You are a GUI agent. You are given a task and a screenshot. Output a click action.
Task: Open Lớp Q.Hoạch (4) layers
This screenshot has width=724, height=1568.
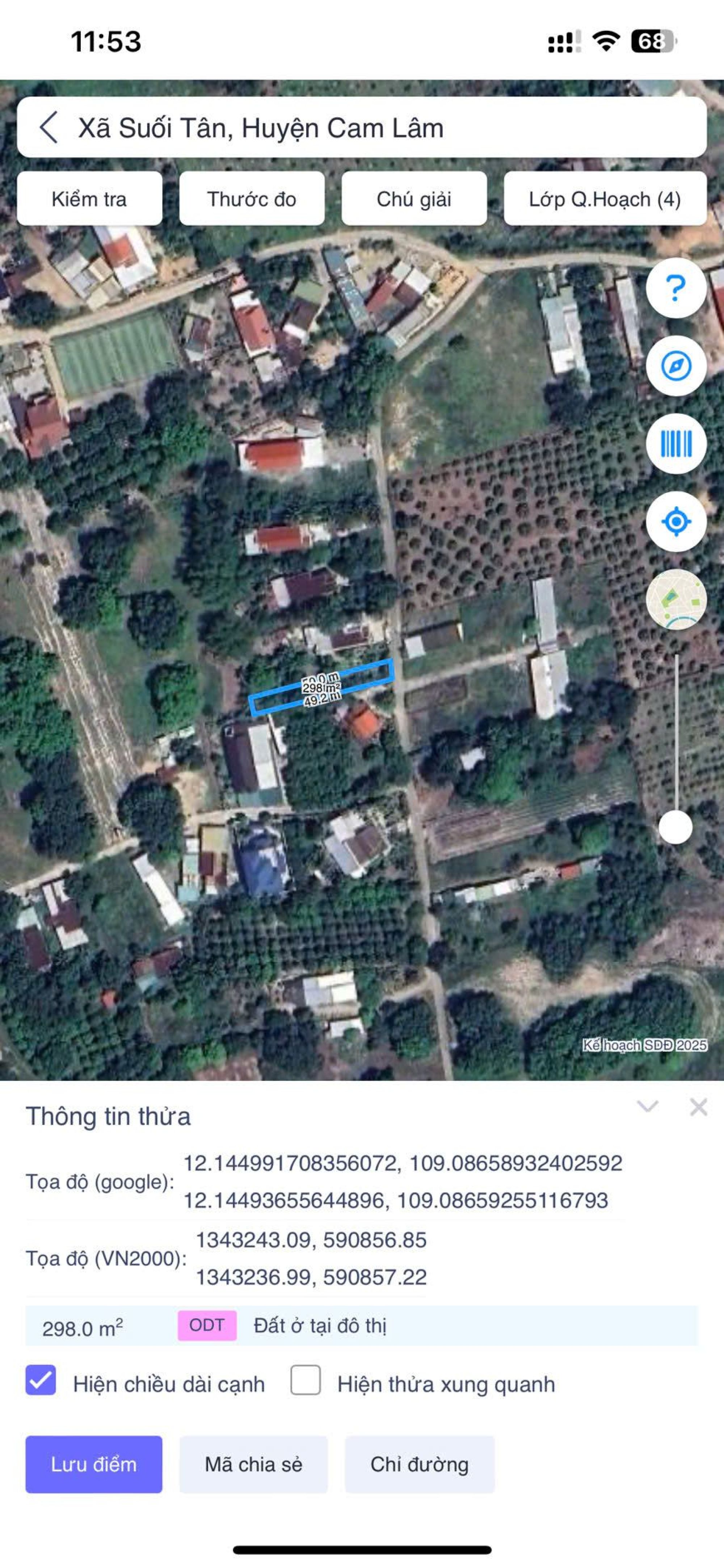coord(605,199)
